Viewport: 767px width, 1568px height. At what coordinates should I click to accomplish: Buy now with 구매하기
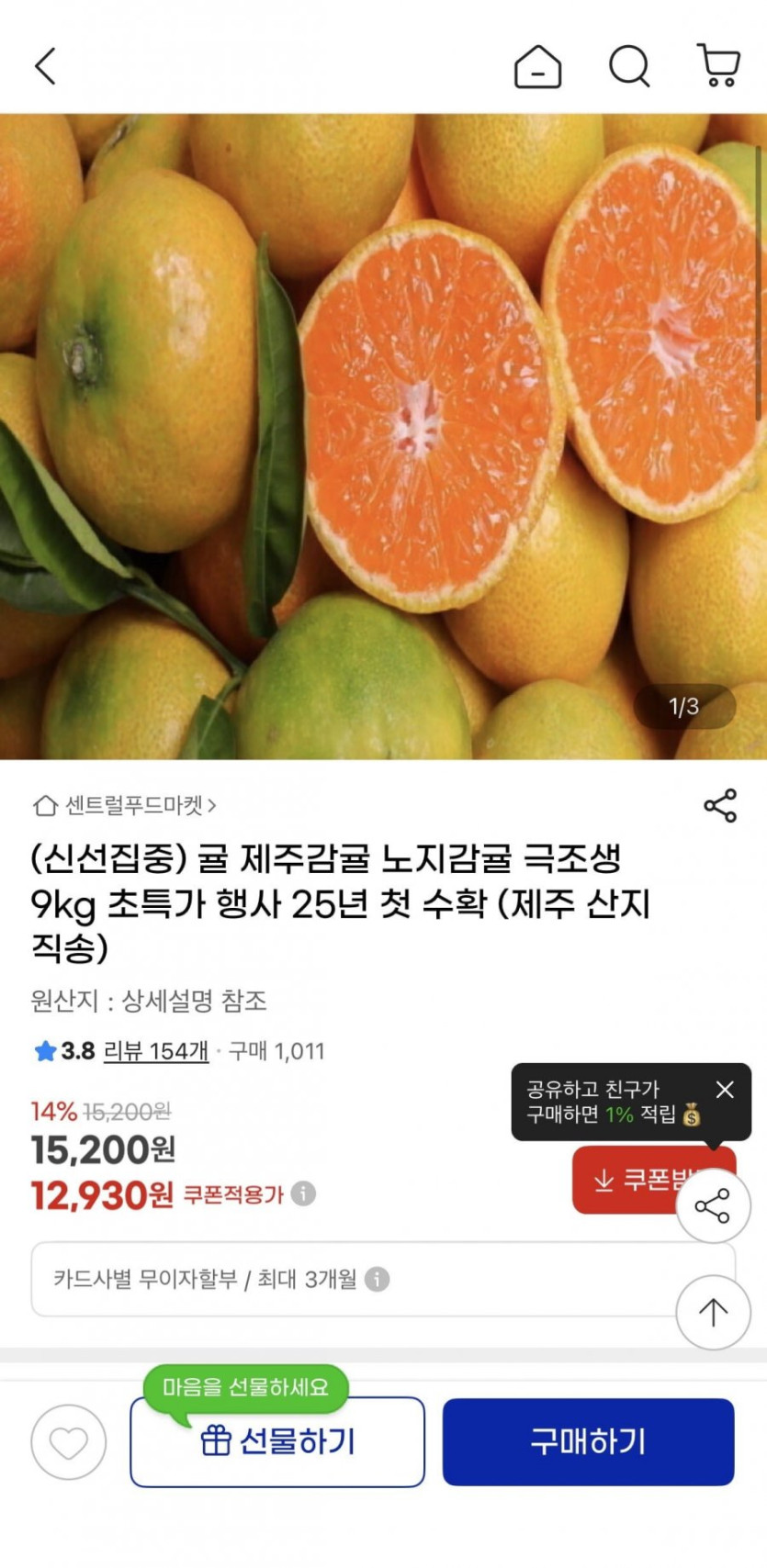588,1442
